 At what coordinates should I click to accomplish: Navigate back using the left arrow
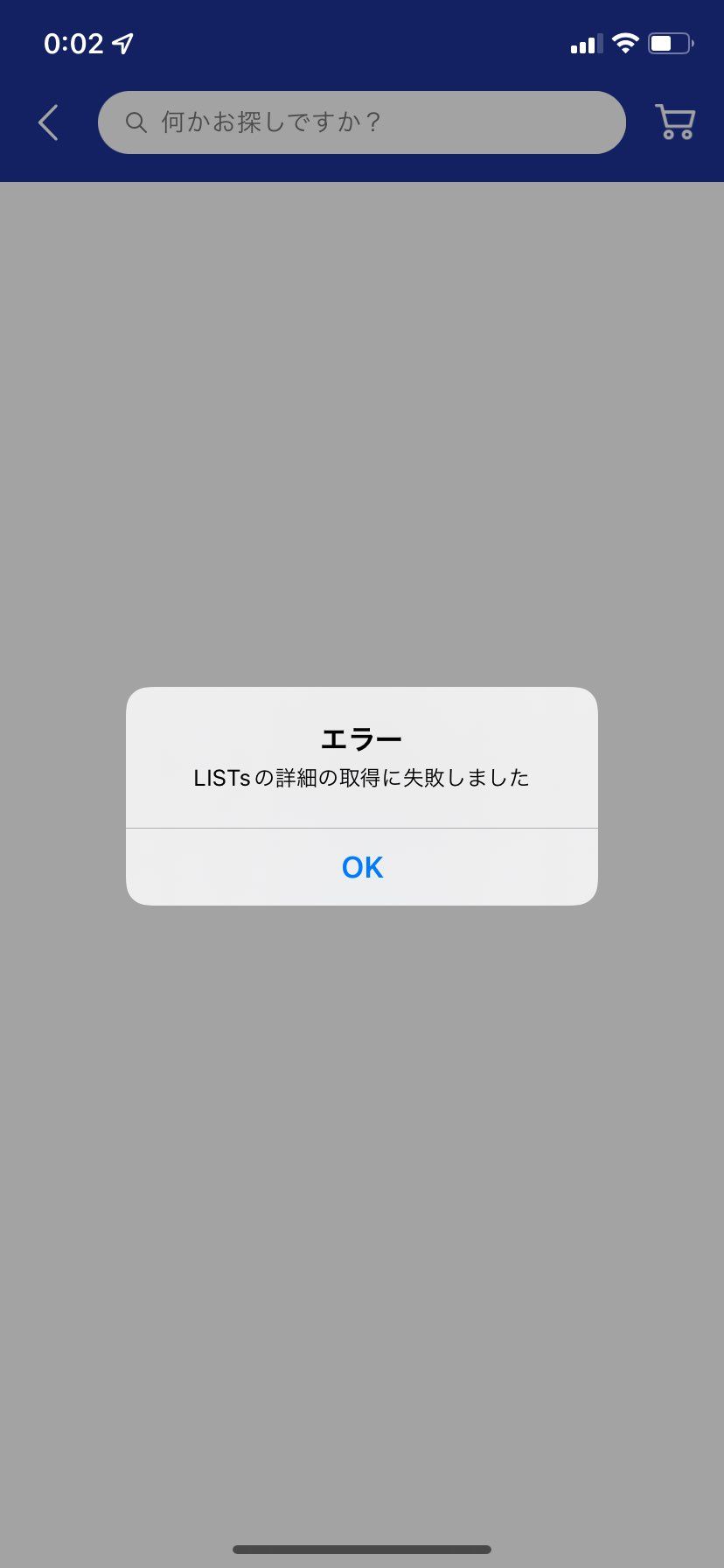click(x=48, y=122)
